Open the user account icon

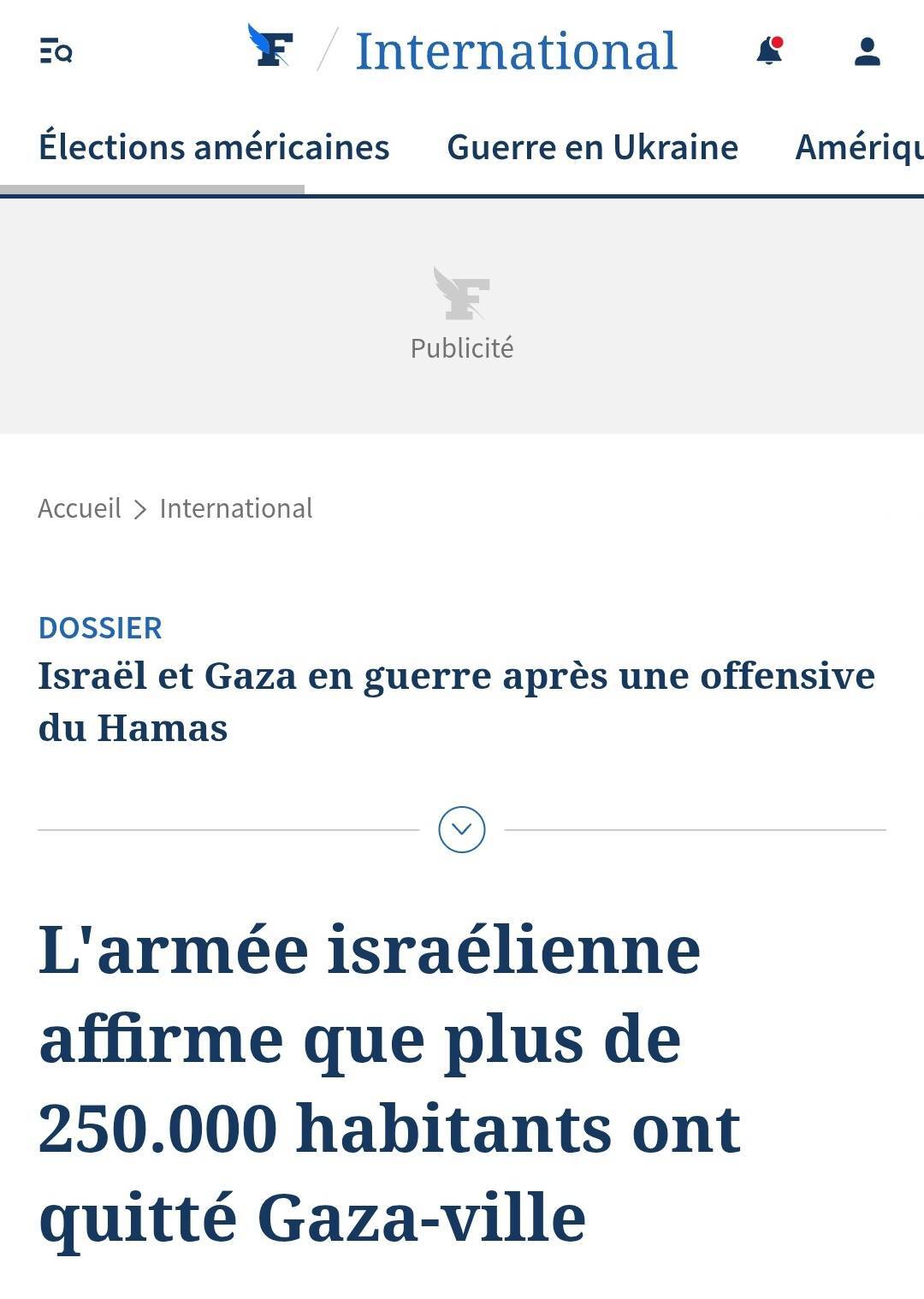867,51
